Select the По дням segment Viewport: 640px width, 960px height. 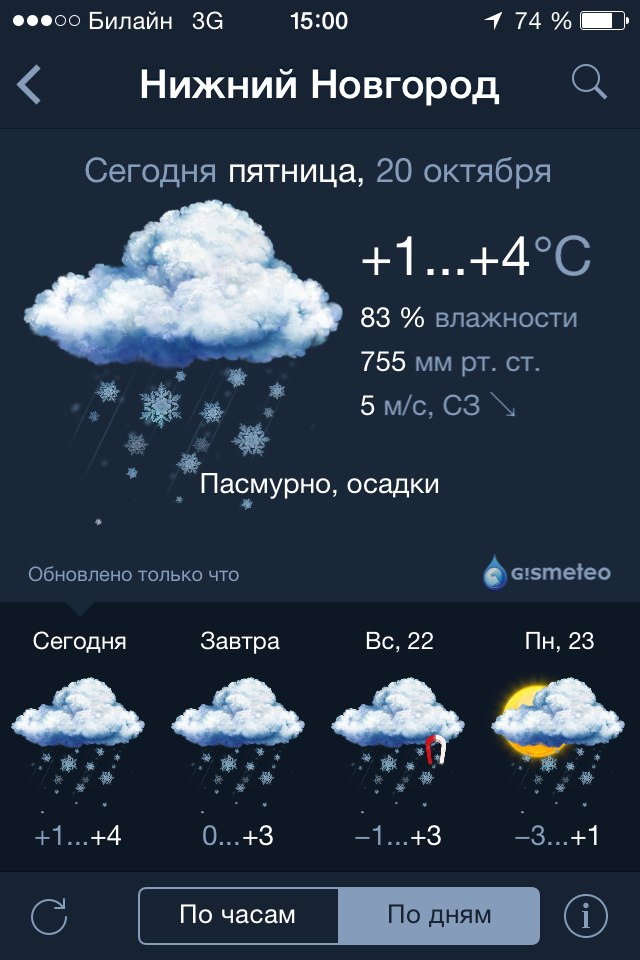439,915
